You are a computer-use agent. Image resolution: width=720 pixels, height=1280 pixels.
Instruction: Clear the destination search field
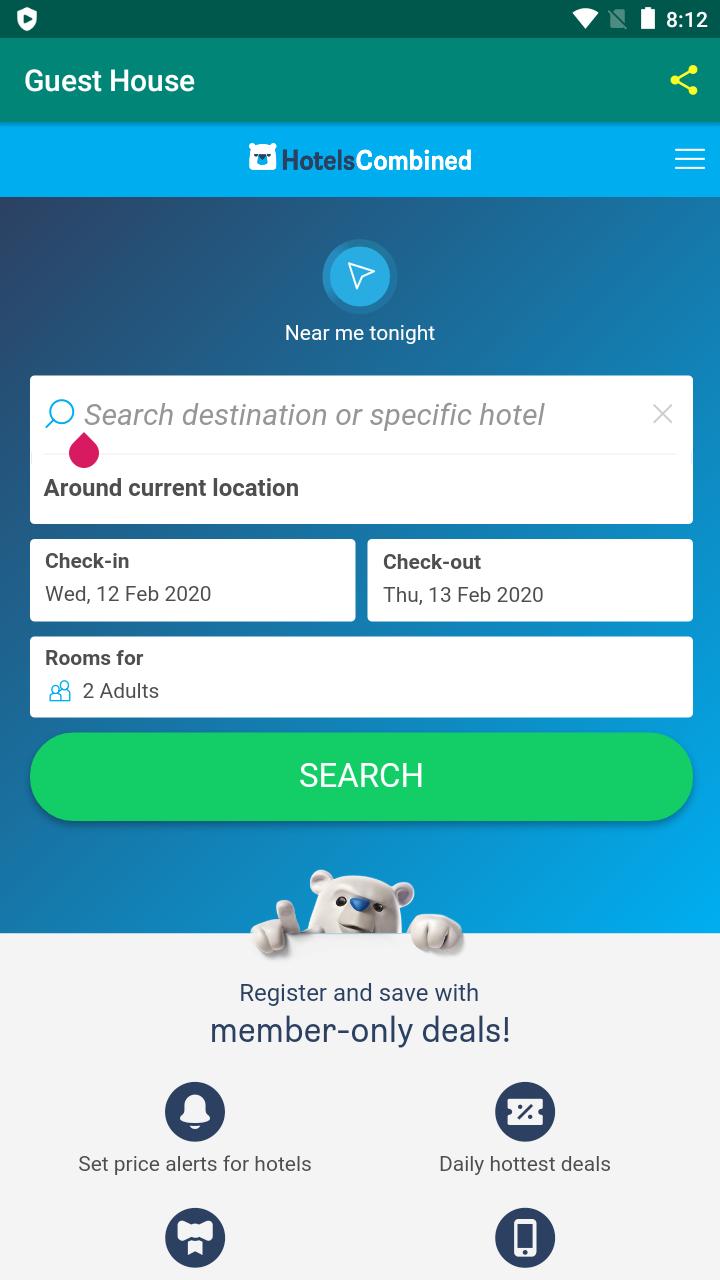662,414
